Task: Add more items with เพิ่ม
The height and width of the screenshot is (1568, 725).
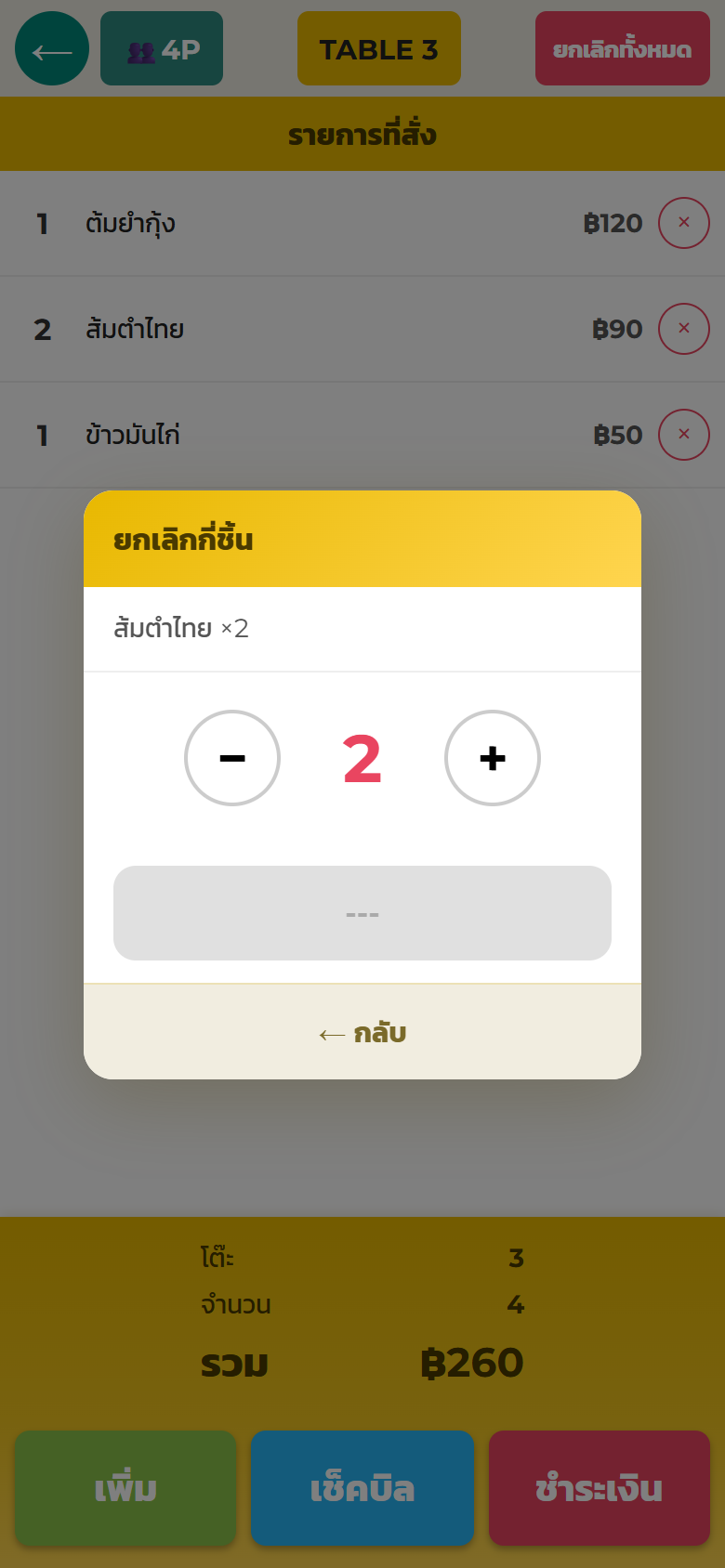Action: tap(125, 1488)
